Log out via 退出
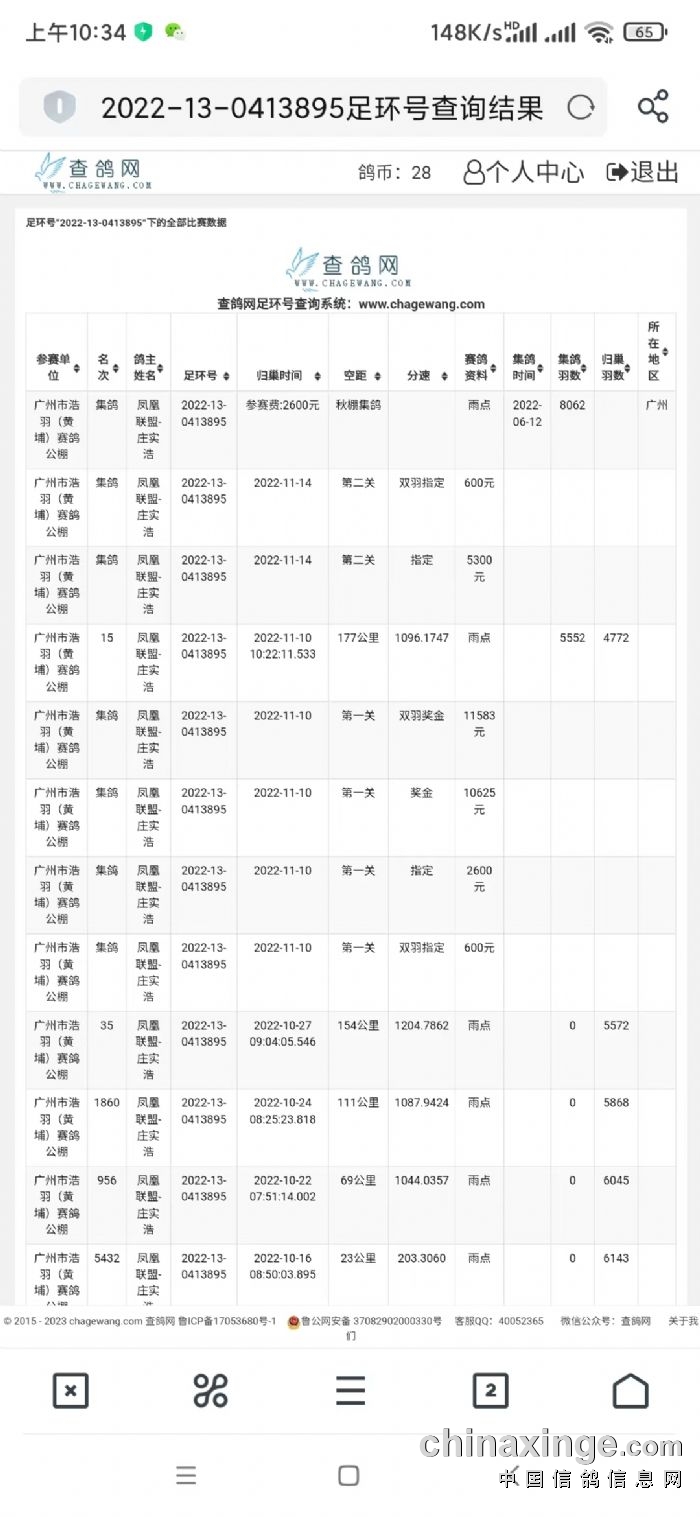700x1517 pixels. (643, 172)
